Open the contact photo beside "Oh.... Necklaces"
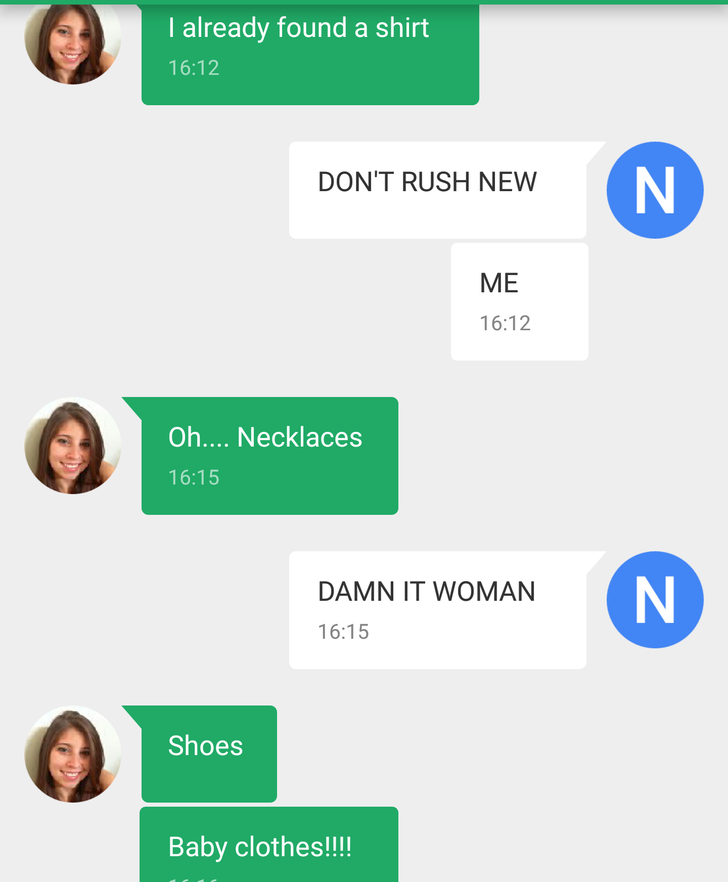The height and width of the screenshot is (882, 728). (73, 446)
